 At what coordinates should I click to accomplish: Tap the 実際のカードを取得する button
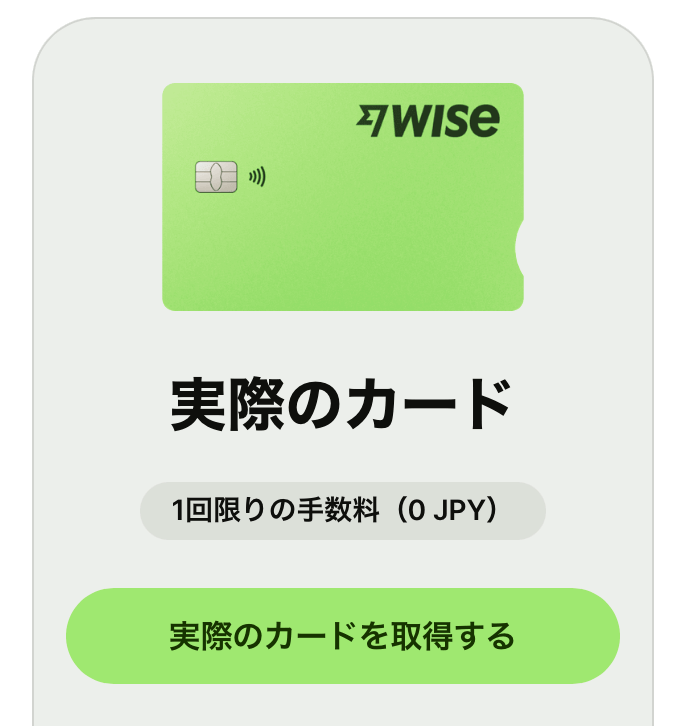(342, 636)
